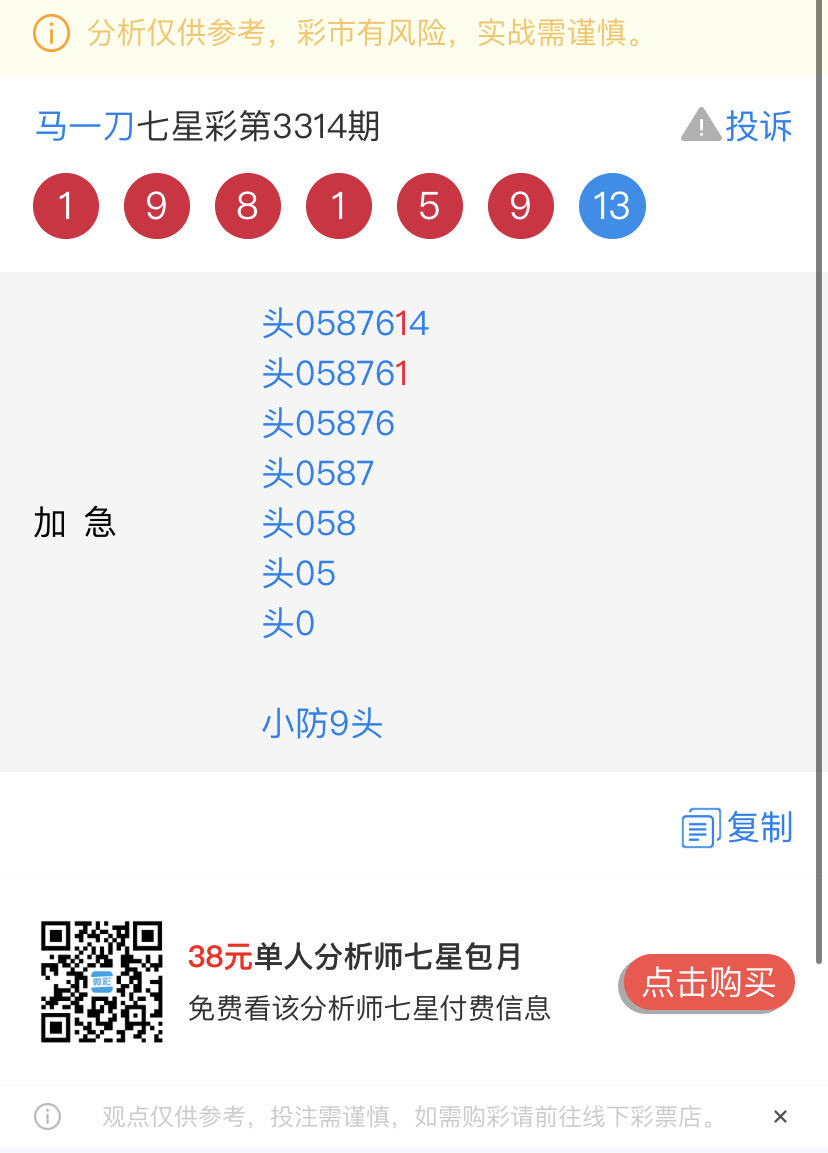
Task: Click the first red number ball 1
Action: coord(66,205)
